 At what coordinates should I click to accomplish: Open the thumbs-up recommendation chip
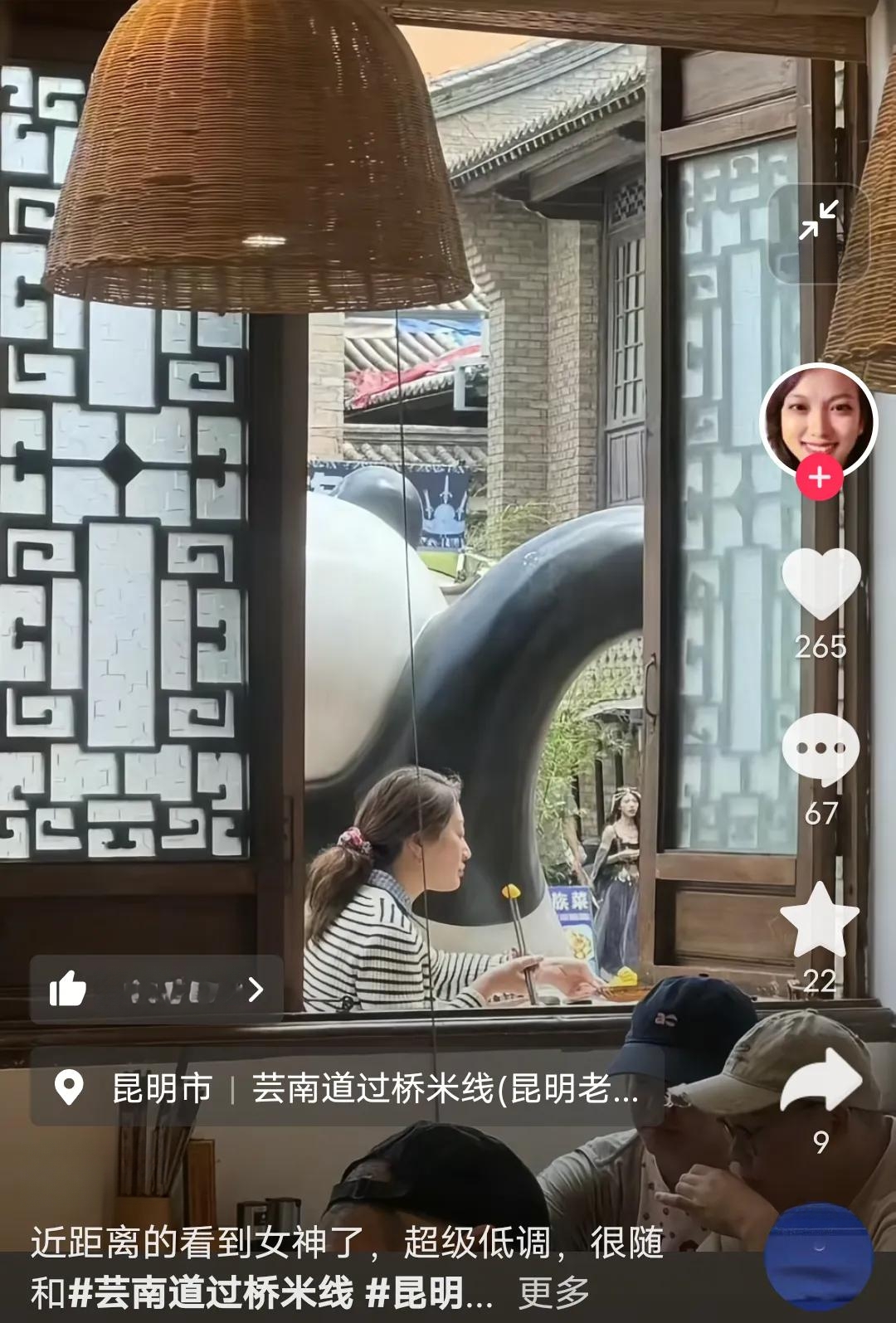157,989
